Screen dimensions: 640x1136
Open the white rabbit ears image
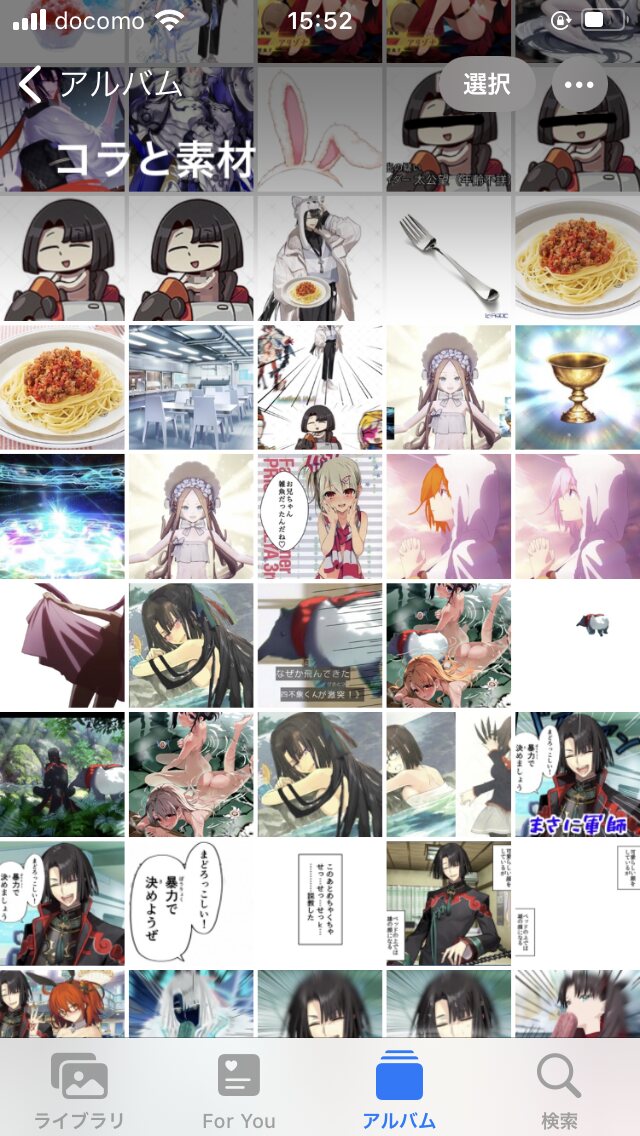click(320, 130)
